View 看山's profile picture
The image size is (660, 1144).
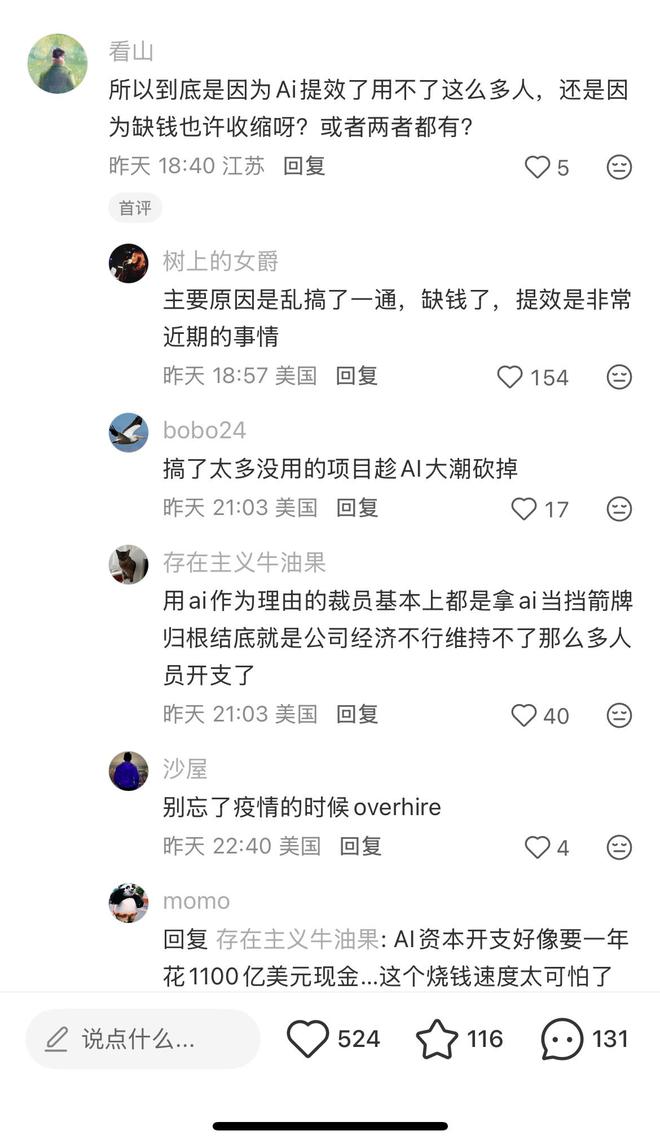(x=57, y=63)
